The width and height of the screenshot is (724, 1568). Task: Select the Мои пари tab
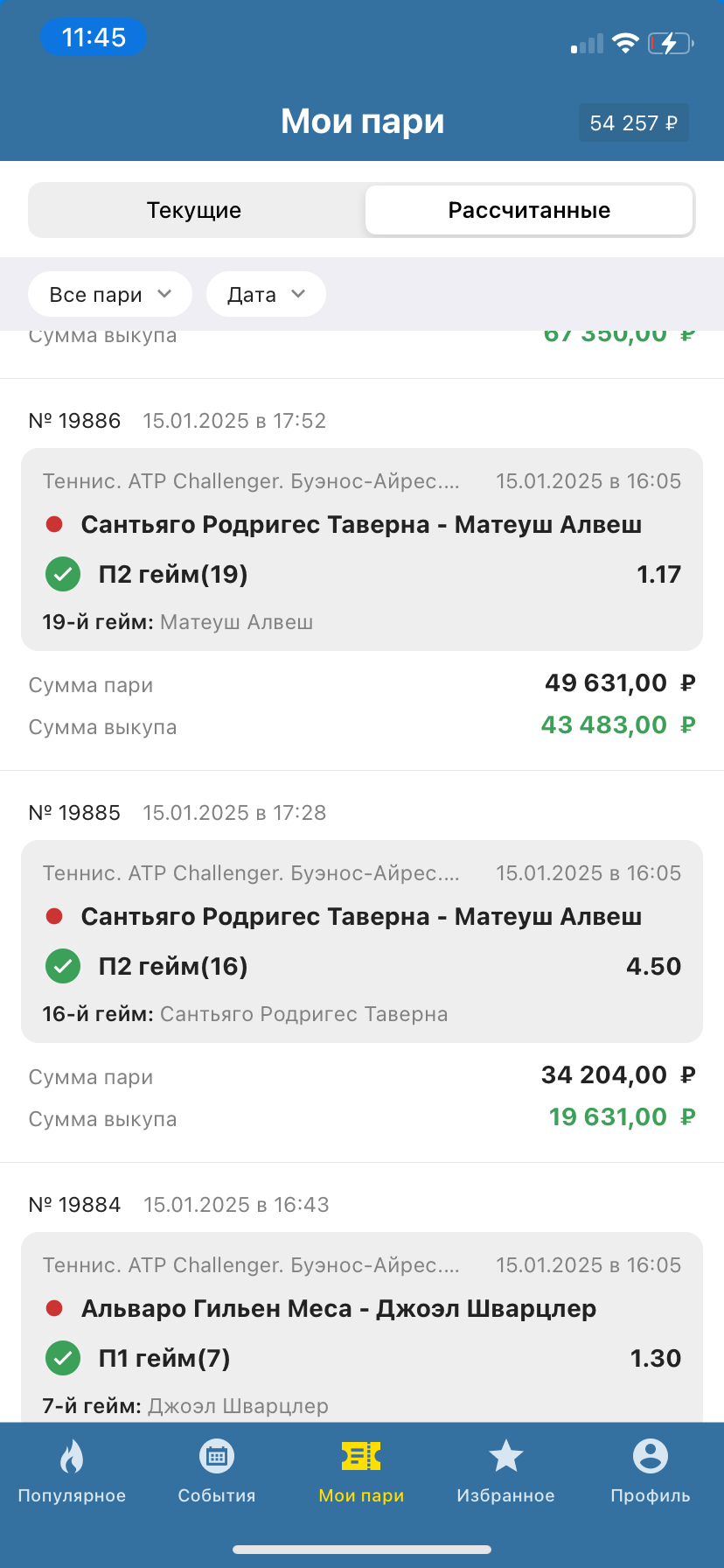(361, 1472)
